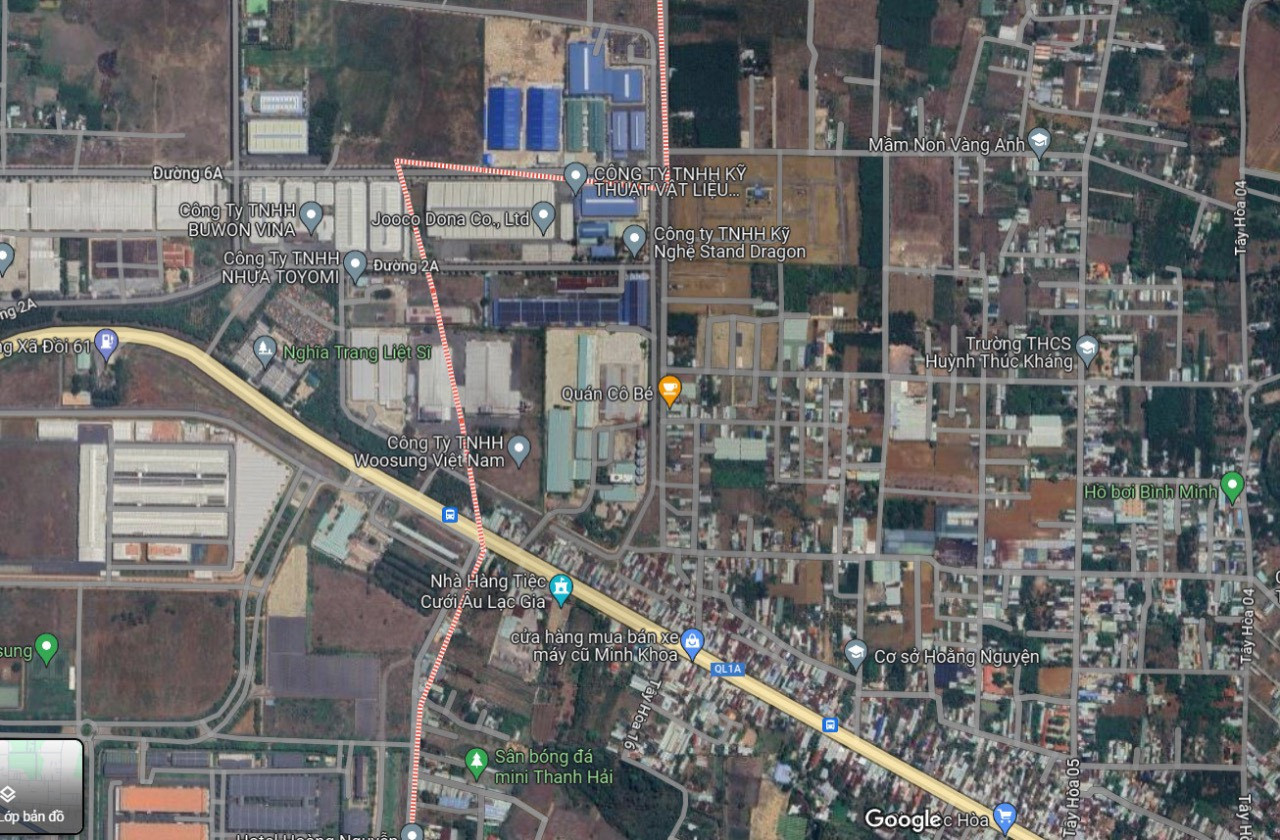Open Hồ bơi Bình Minh marker

pos(1232,486)
